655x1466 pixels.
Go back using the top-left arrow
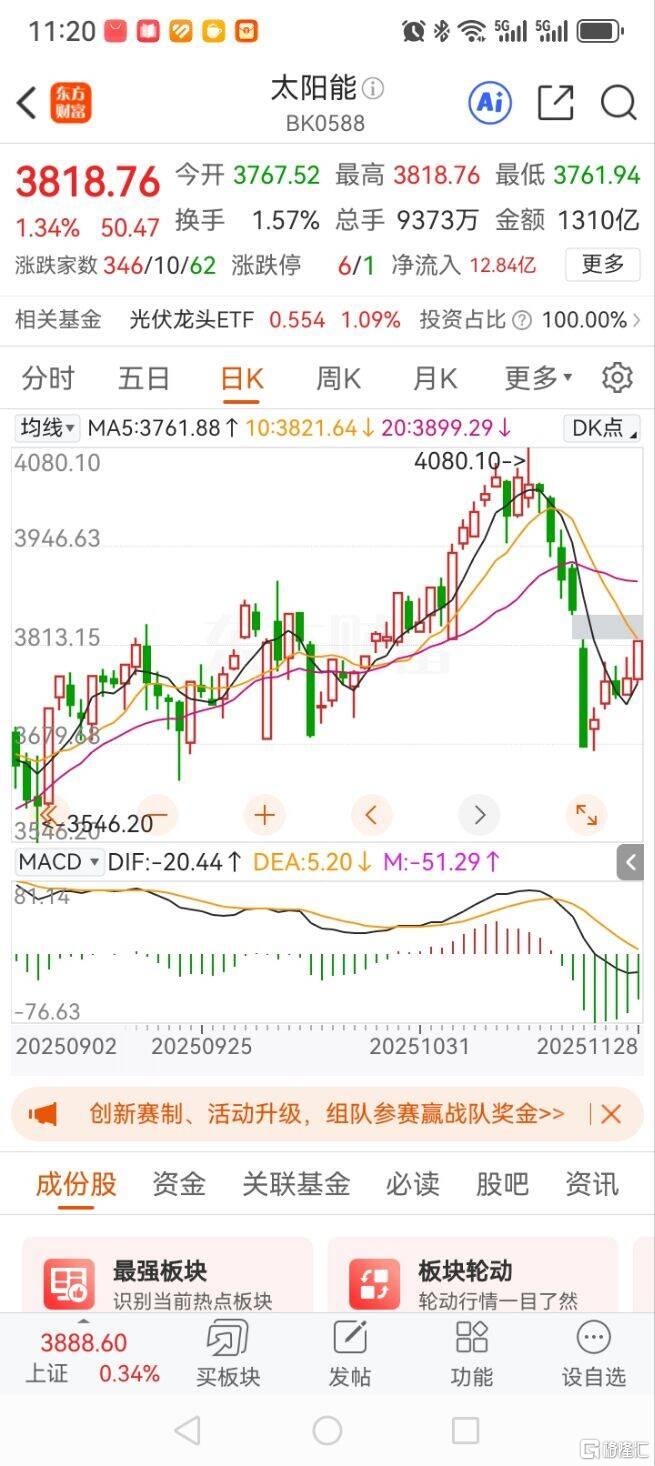[27, 102]
